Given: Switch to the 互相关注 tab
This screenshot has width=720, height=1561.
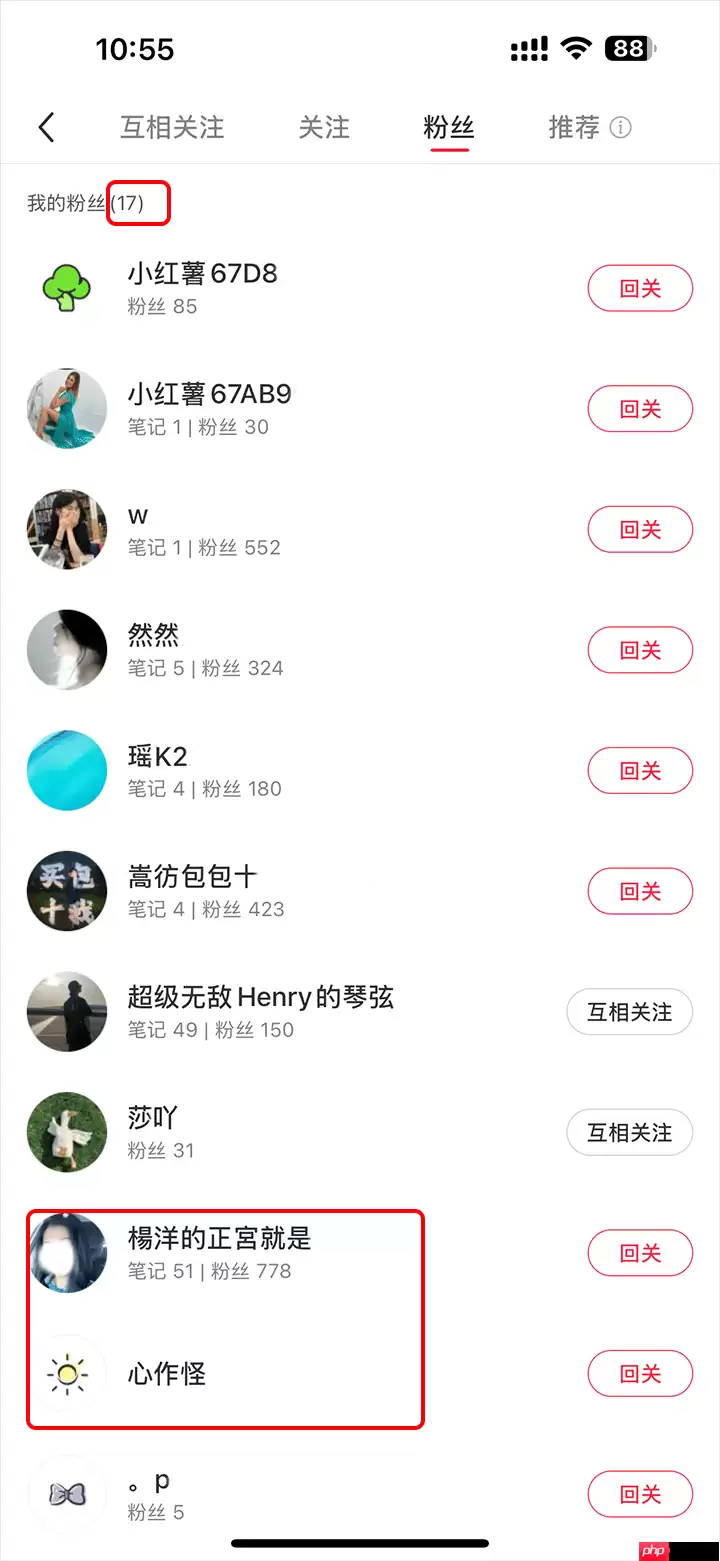Looking at the screenshot, I should pyautogui.click(x=171, y=127).
